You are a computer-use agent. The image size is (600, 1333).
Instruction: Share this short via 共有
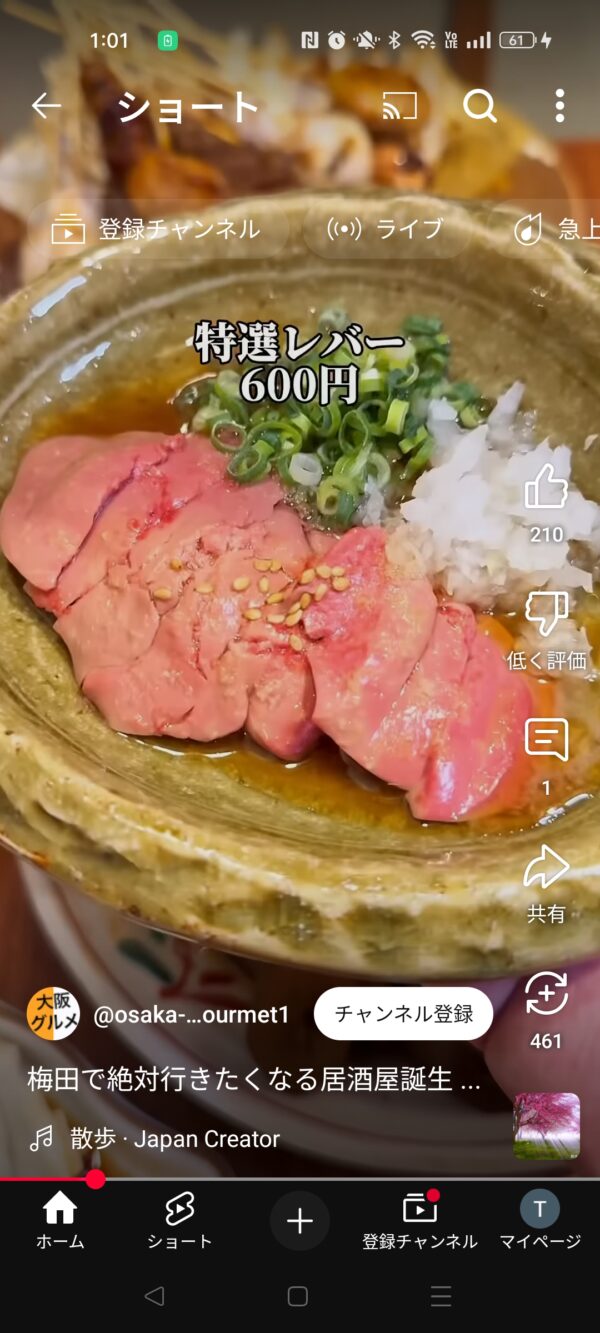pyautogui.click(x=546, y=868)
